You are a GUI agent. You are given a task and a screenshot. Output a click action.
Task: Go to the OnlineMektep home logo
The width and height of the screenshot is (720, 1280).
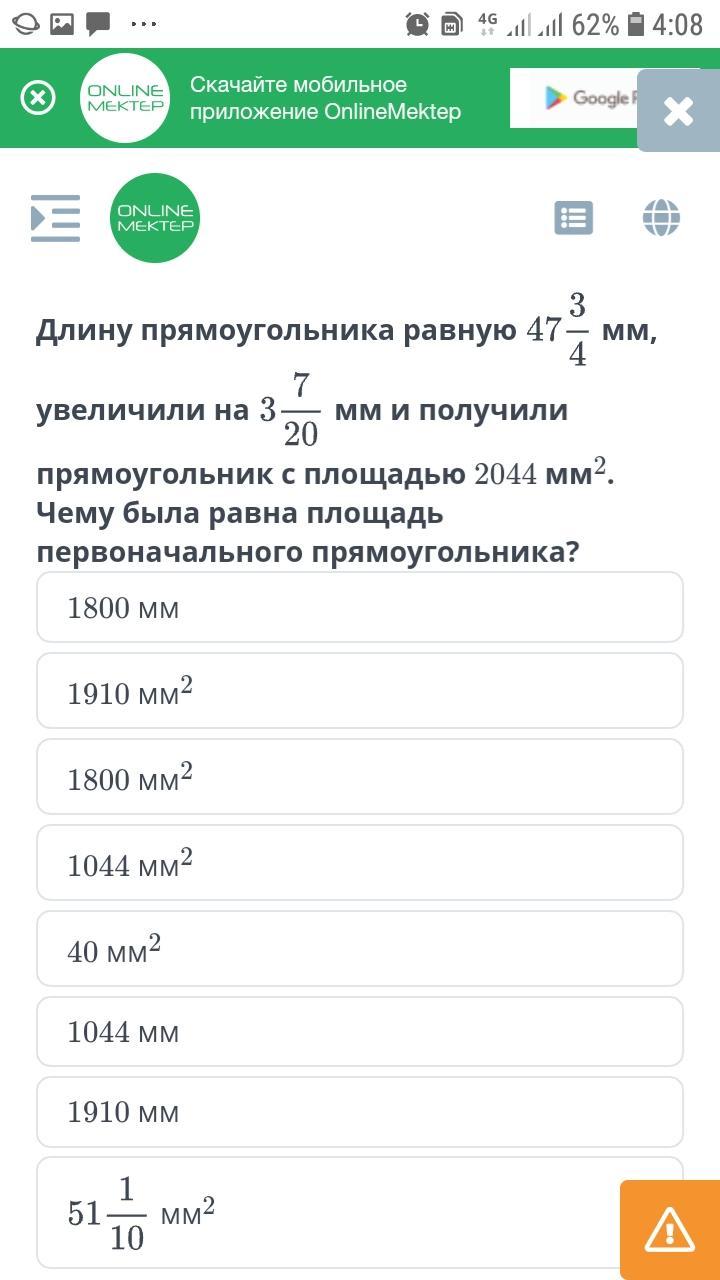tap(154, 218)
